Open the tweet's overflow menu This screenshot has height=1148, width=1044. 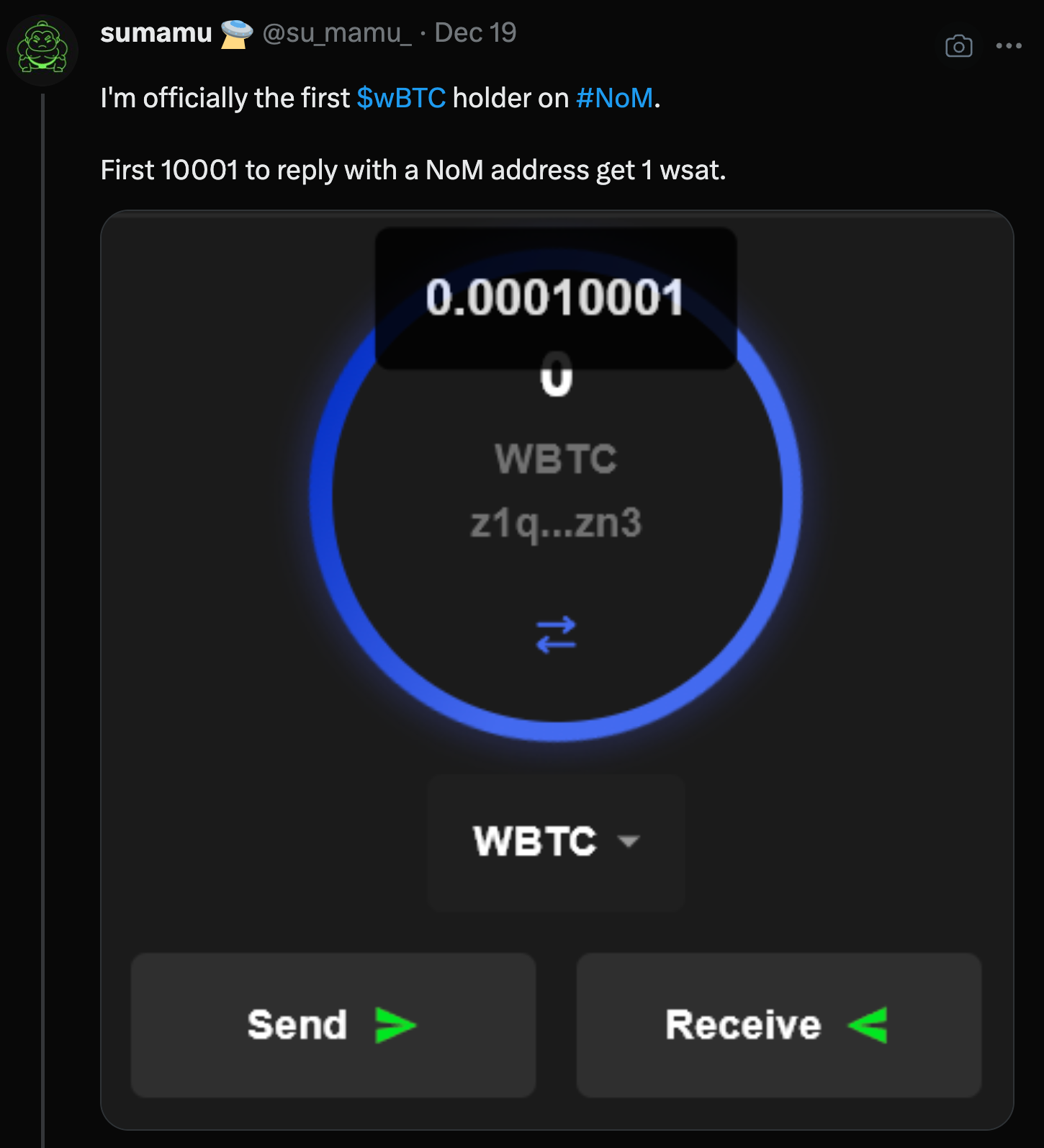[x=1008, y=46]
